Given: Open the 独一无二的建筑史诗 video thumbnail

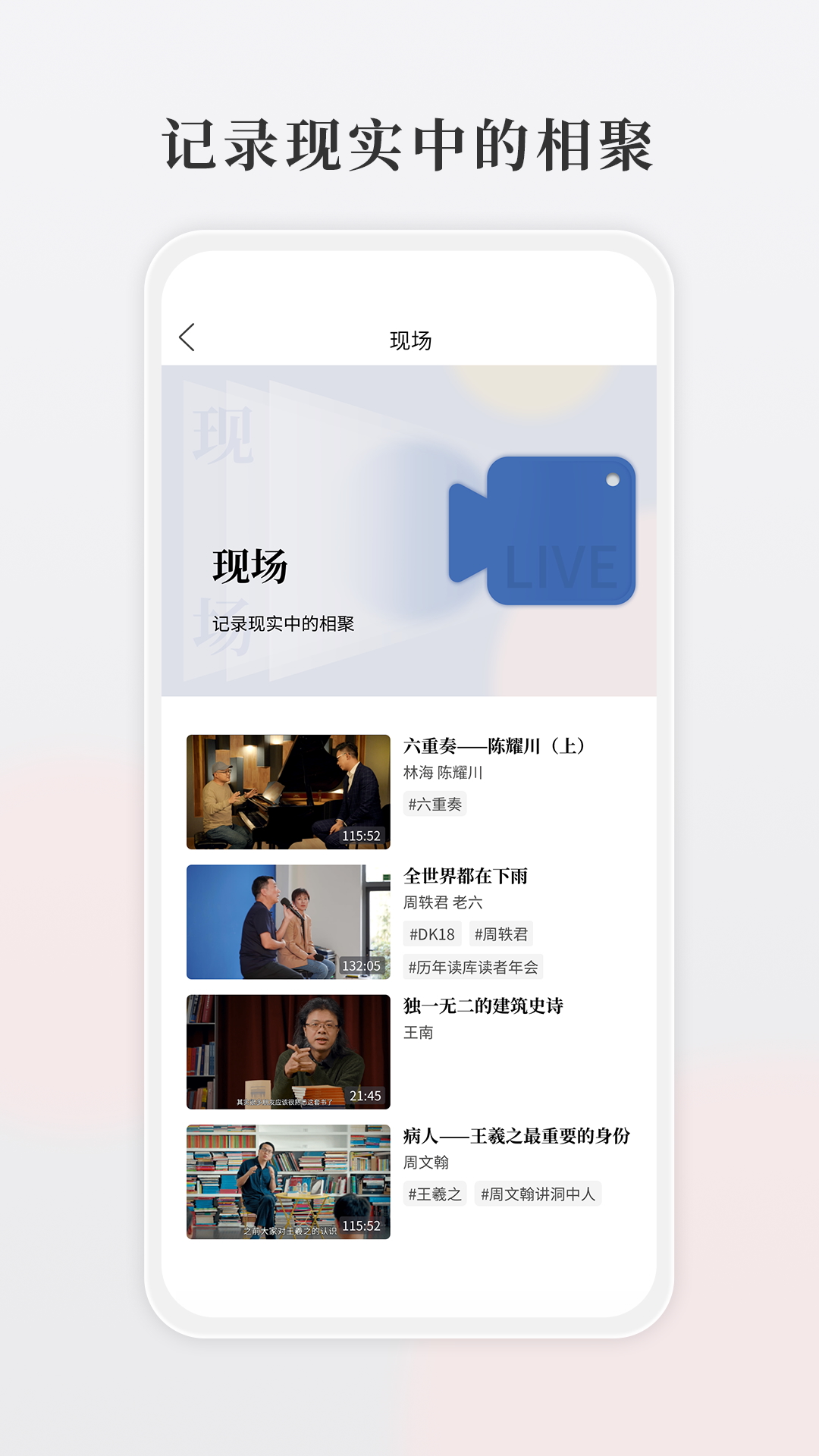Looking at the screenshot, I should point(287,1049).
